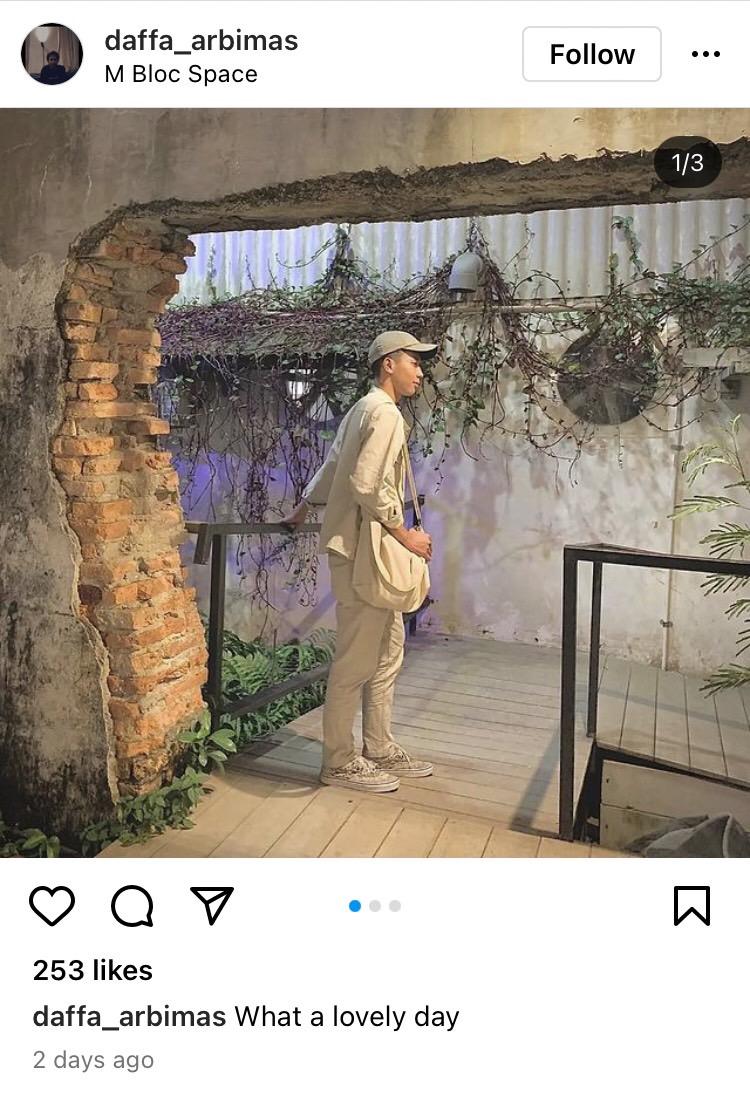Viewport: 750px width, 1103px height.
Task: Open the M Bloc Space location
Action: pos(181,75)
